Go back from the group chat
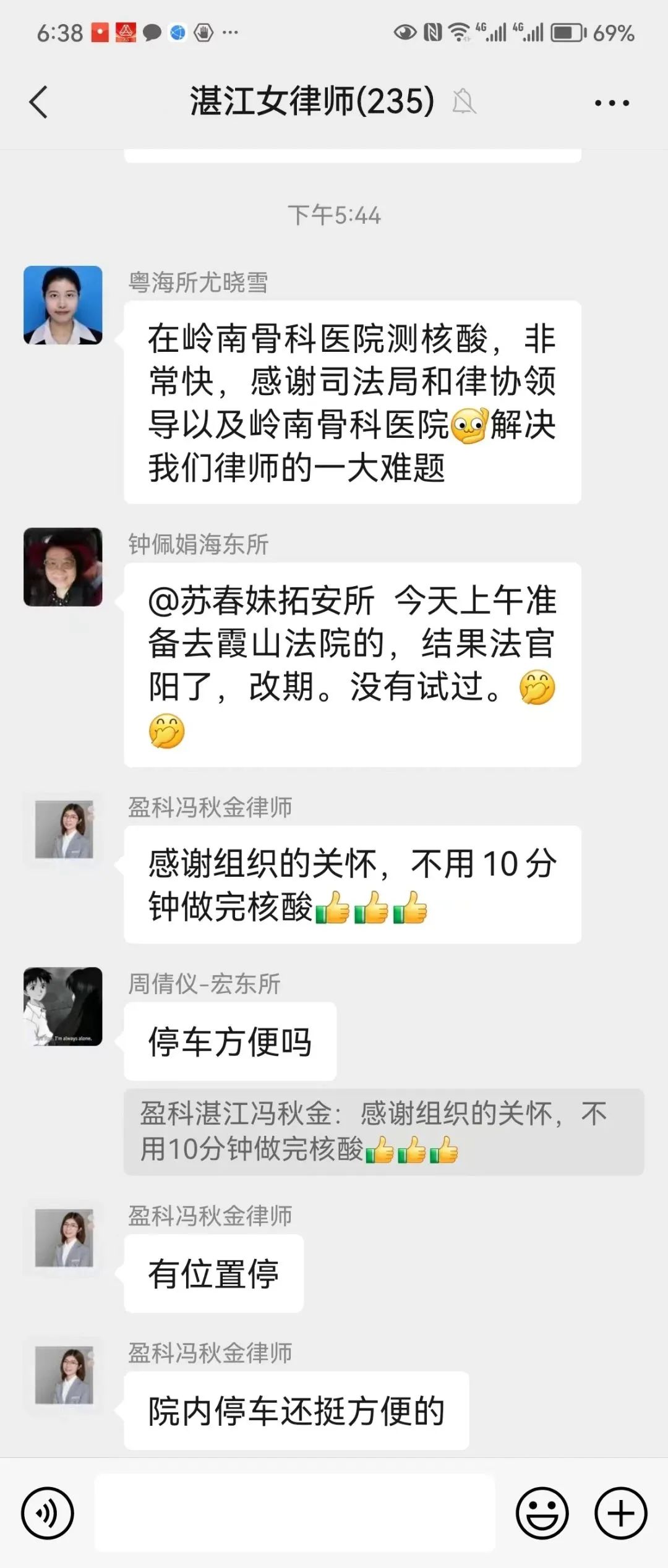668x1568 pixels. [38, 102]
